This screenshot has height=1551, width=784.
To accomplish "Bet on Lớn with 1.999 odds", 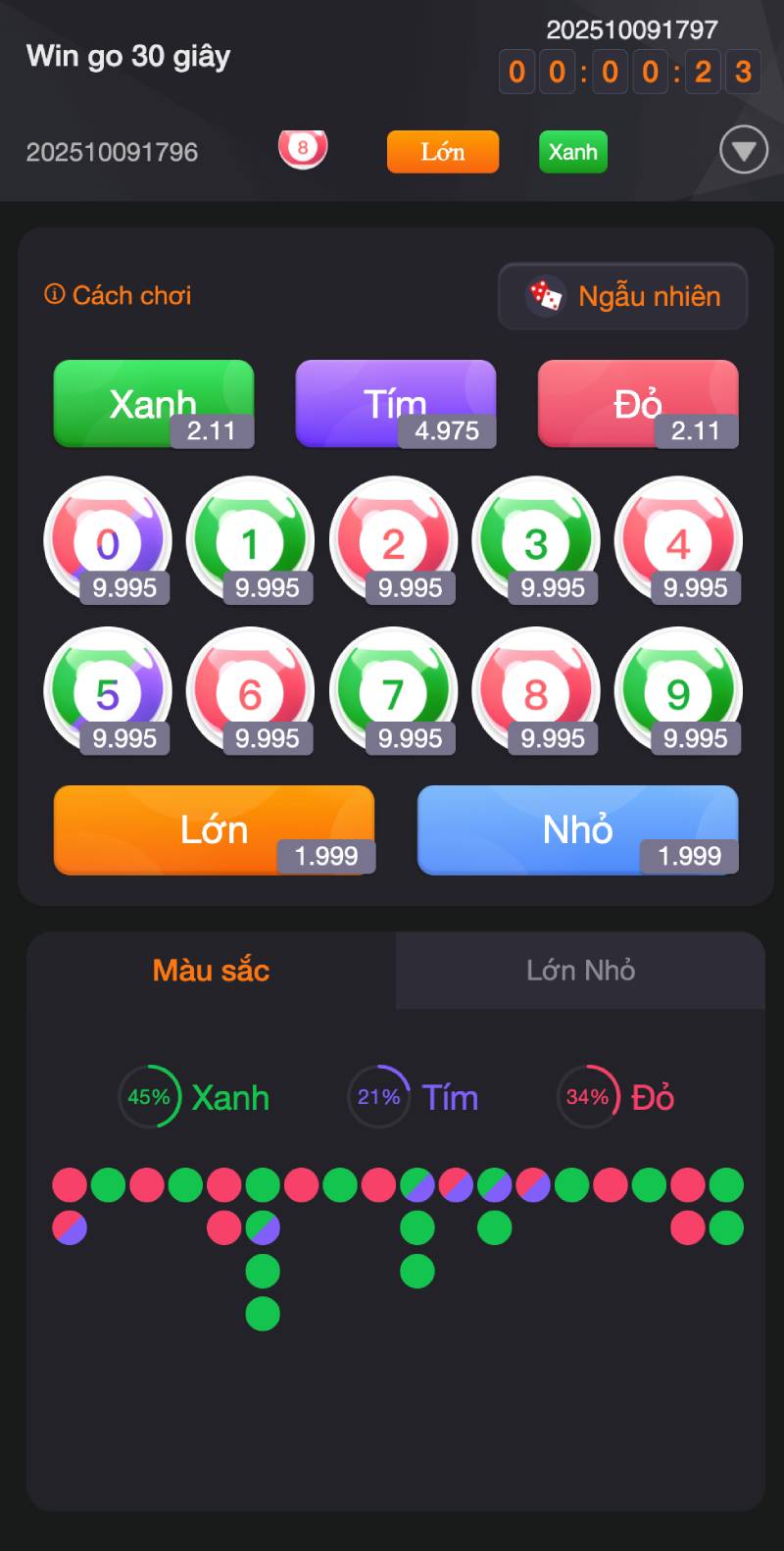I will [x=214, y=829].
